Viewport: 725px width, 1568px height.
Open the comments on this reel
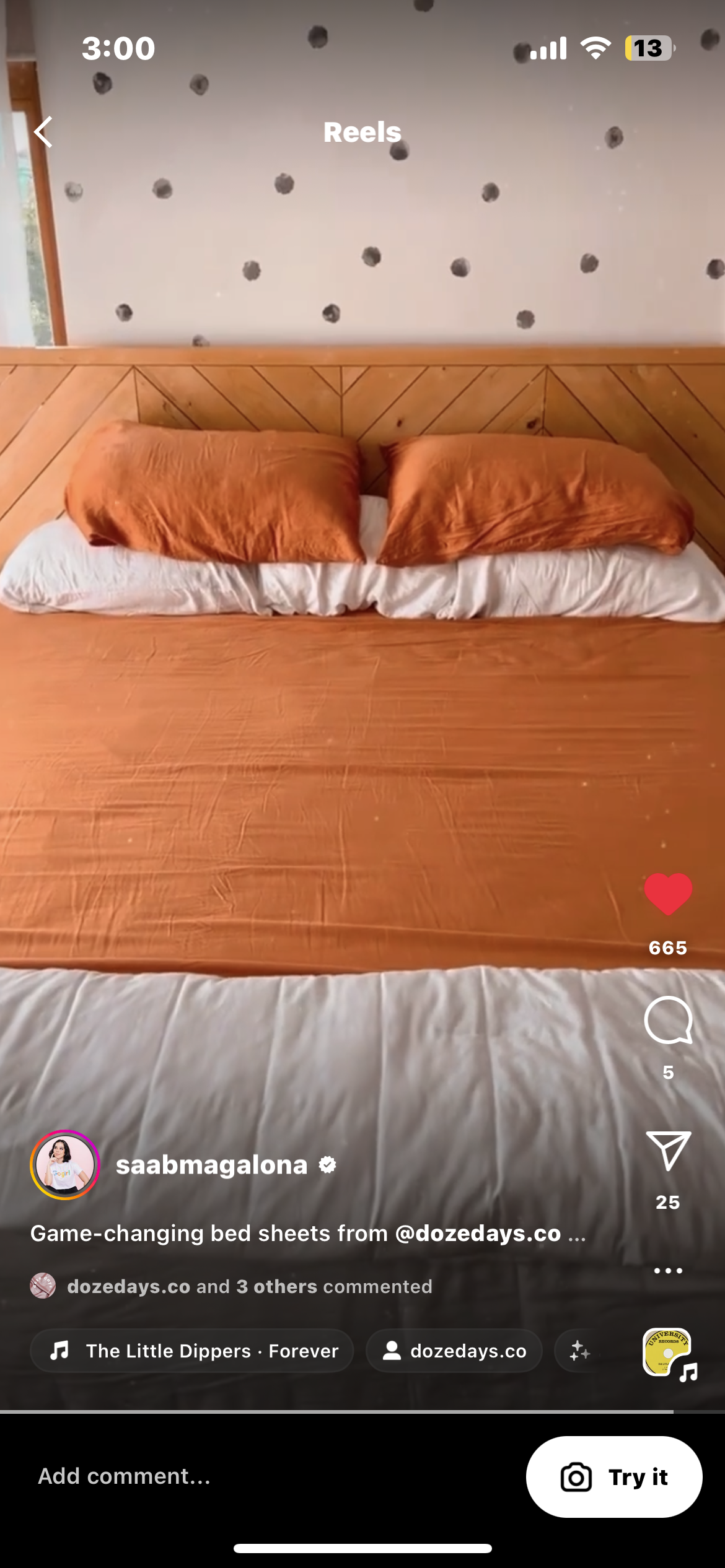tap(668, 1021)
